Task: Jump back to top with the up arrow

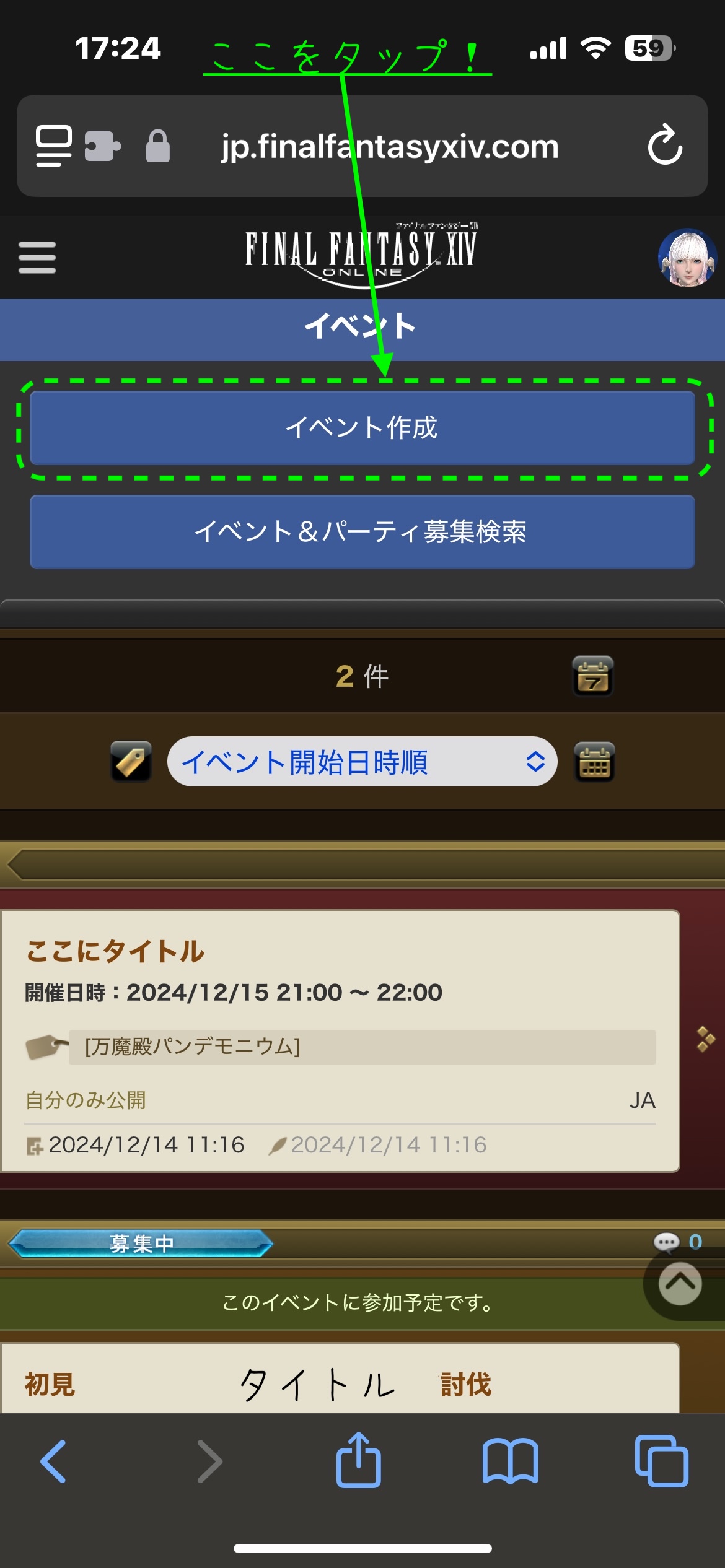Action: click(680, 1284)
